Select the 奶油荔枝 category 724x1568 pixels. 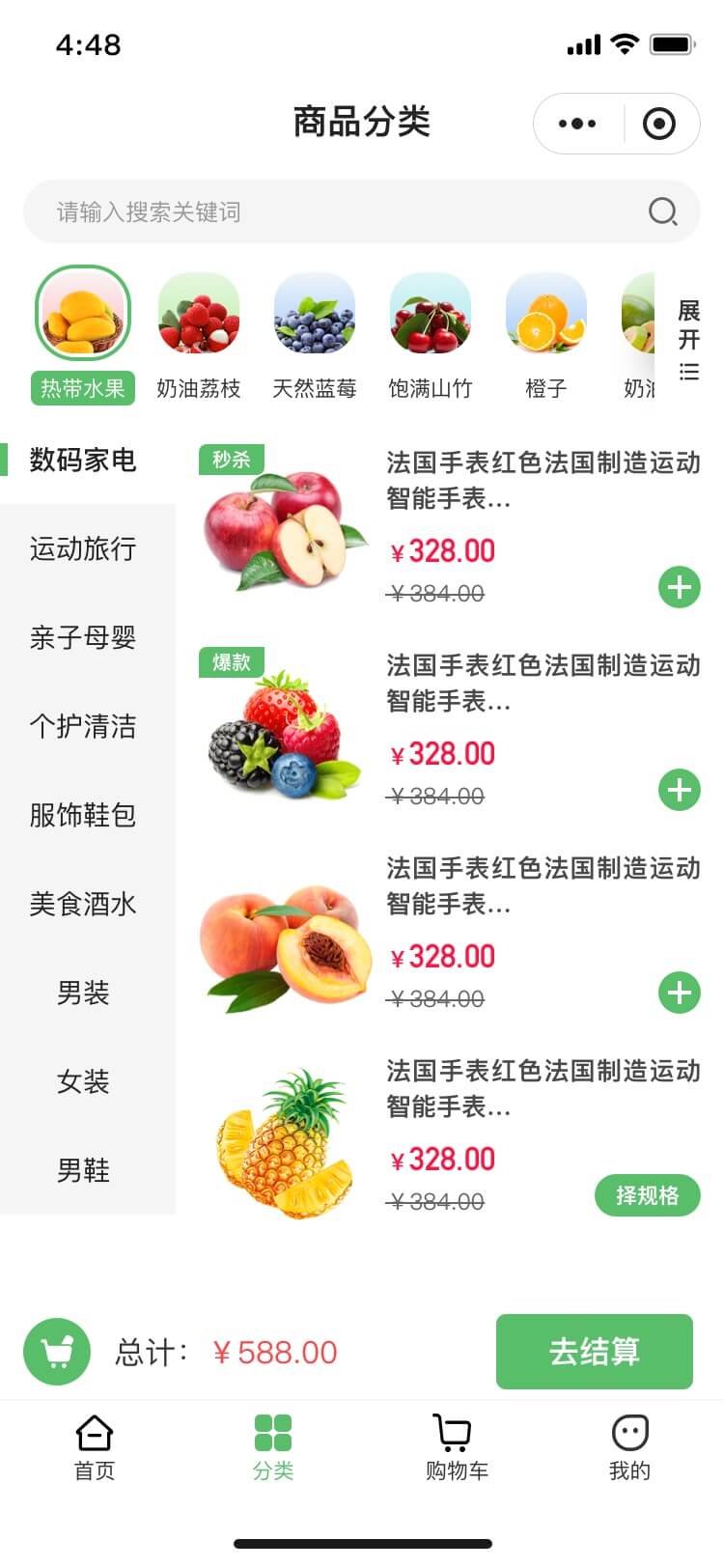[199, 334]
